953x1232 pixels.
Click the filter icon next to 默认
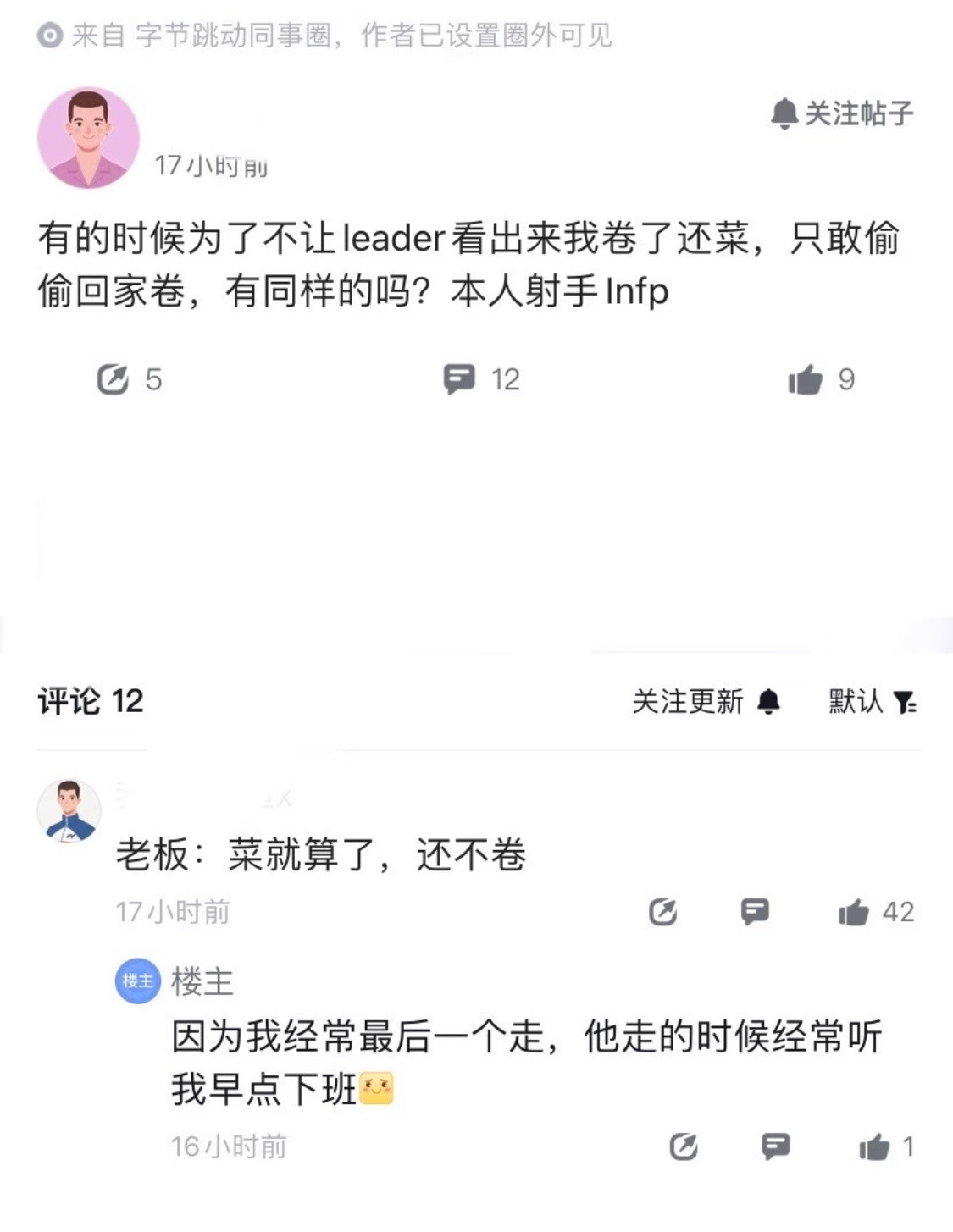click(x=905, y=701)
